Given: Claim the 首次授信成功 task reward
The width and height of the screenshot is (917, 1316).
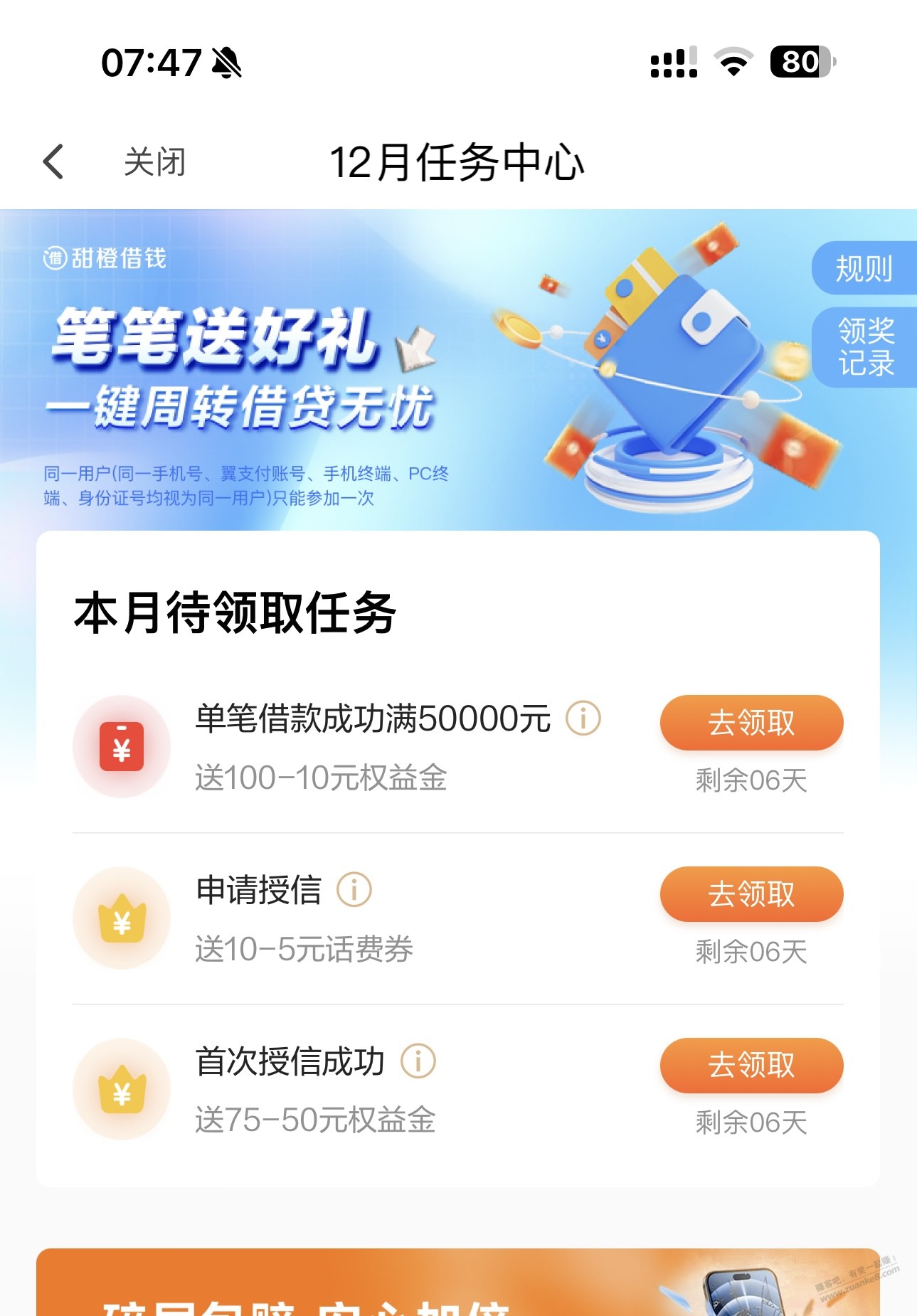Looking at the screenshot, I should point(751,1065).
